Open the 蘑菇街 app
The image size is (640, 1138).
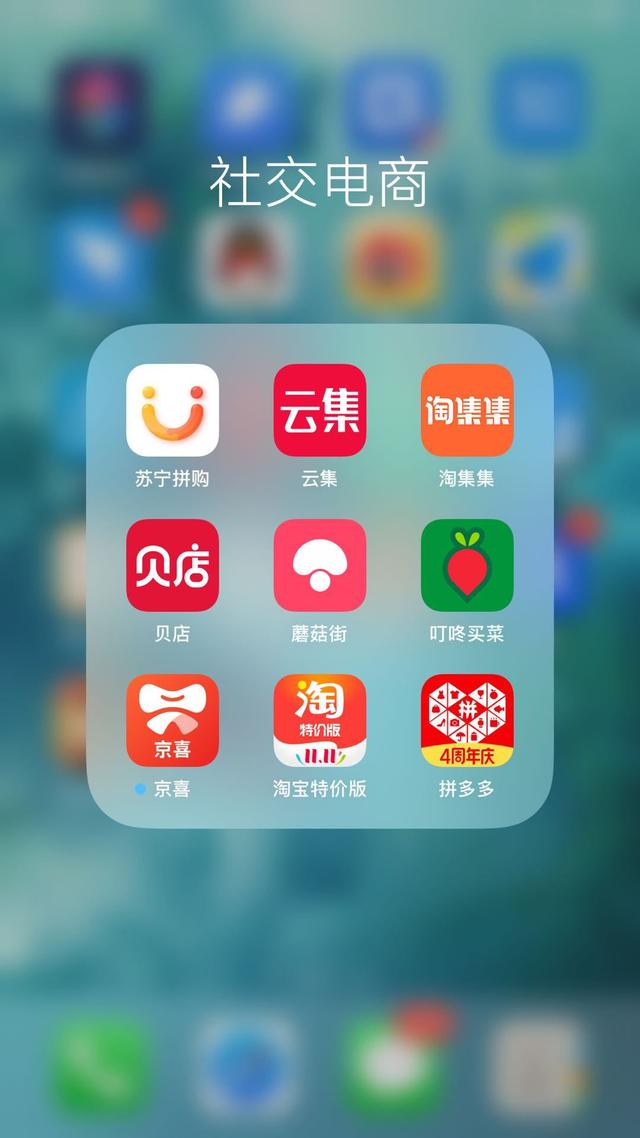[320, 565]
